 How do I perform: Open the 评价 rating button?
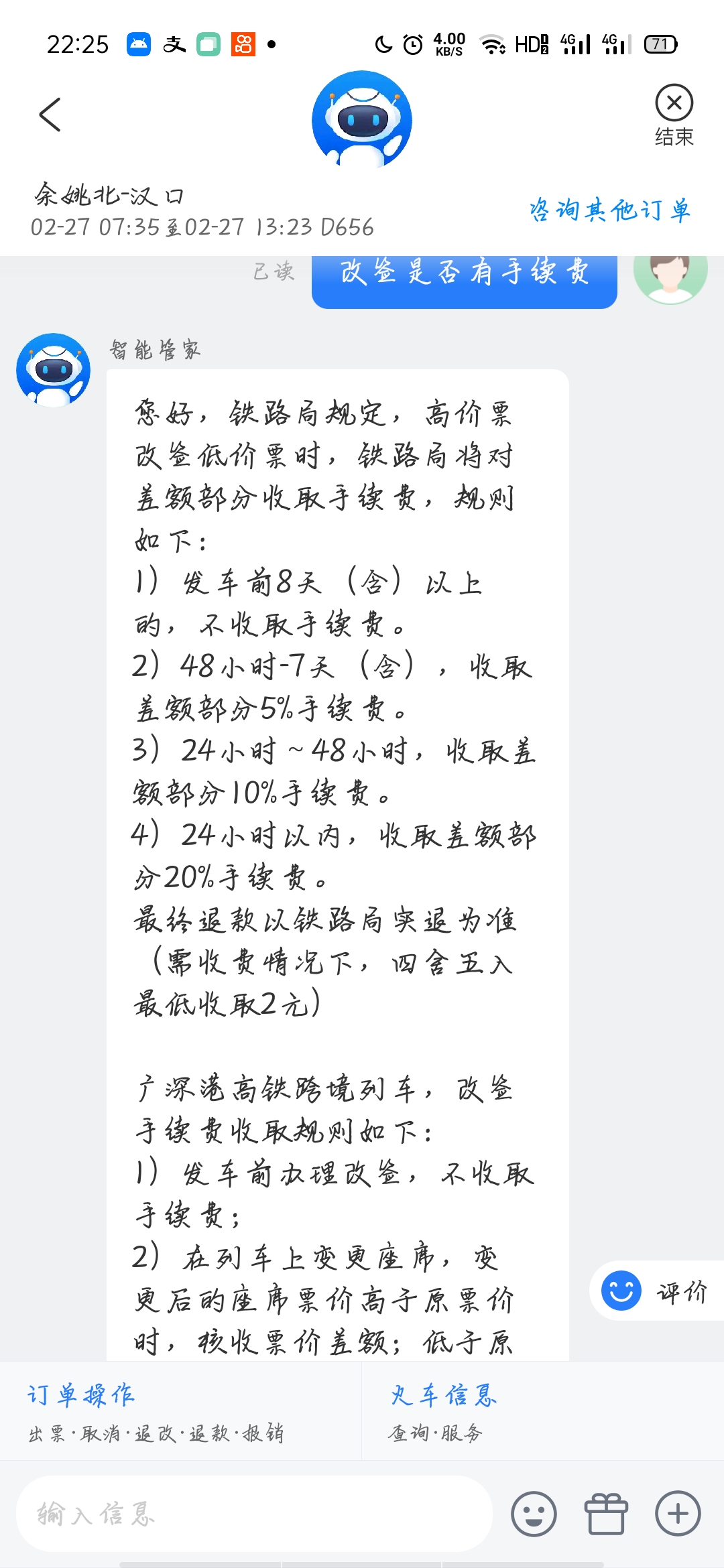(656, 1291)
